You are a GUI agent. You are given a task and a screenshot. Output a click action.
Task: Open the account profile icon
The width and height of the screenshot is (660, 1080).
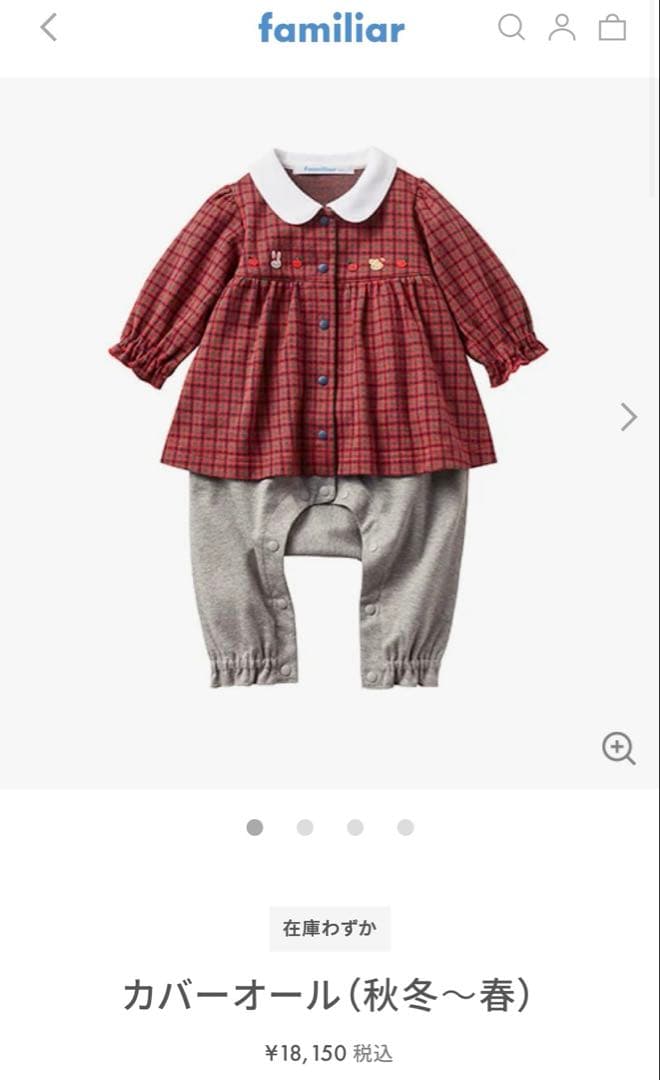pyautogui.click(x=562, y=27)
